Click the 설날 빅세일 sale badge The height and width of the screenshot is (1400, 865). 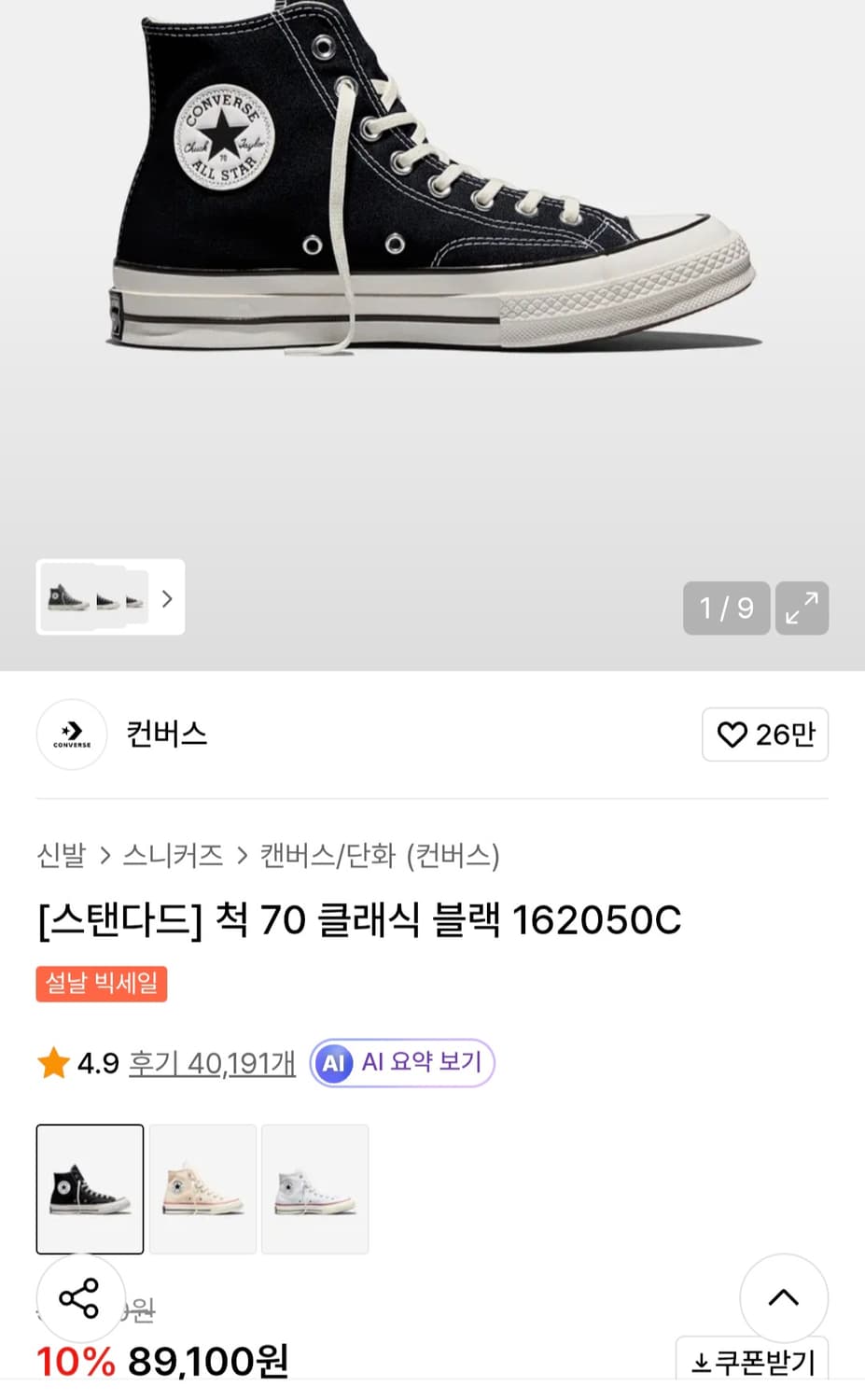(x=101, y=983)
